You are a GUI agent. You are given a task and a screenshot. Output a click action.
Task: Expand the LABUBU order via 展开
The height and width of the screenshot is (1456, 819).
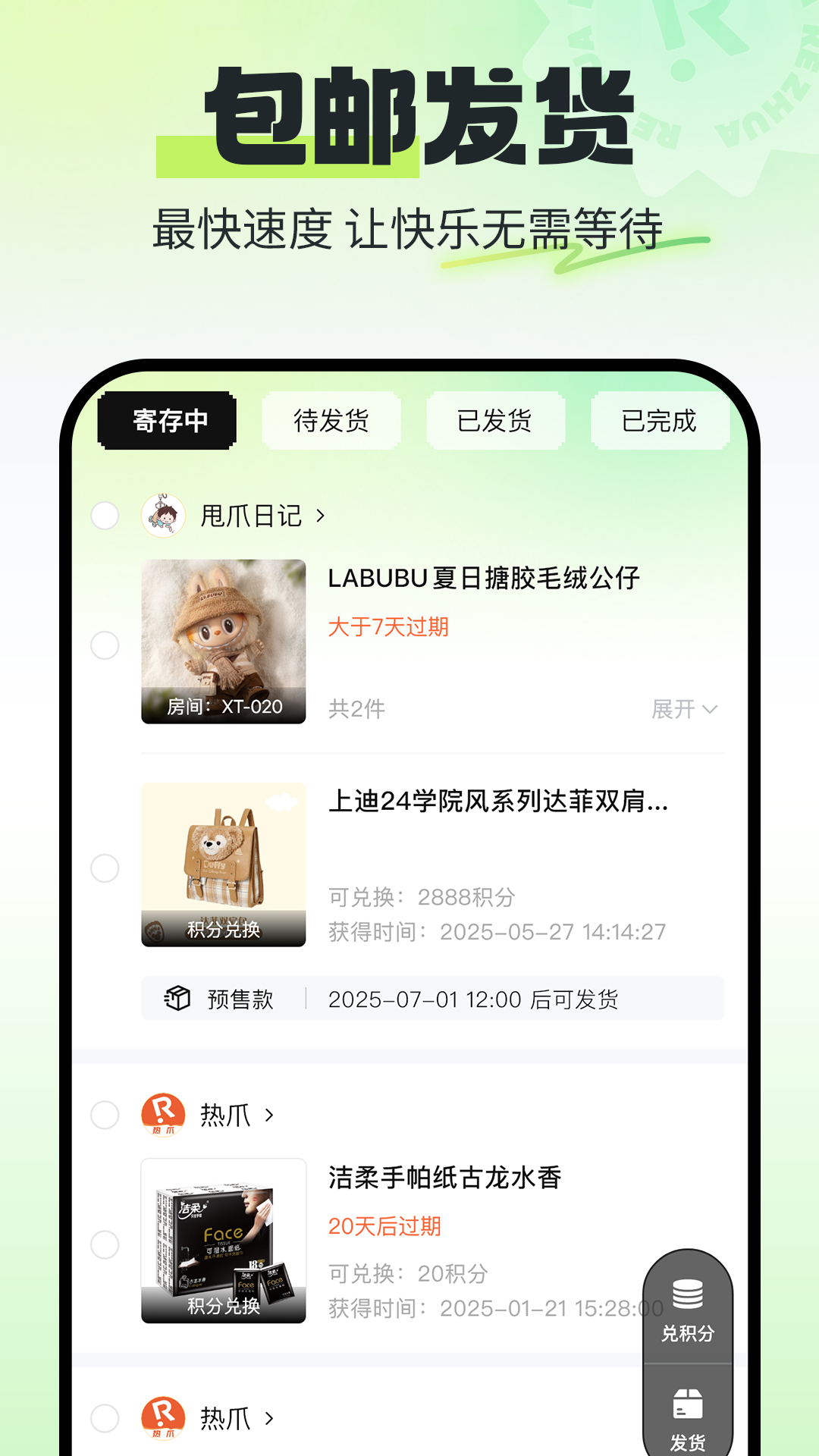coord(683,709)
